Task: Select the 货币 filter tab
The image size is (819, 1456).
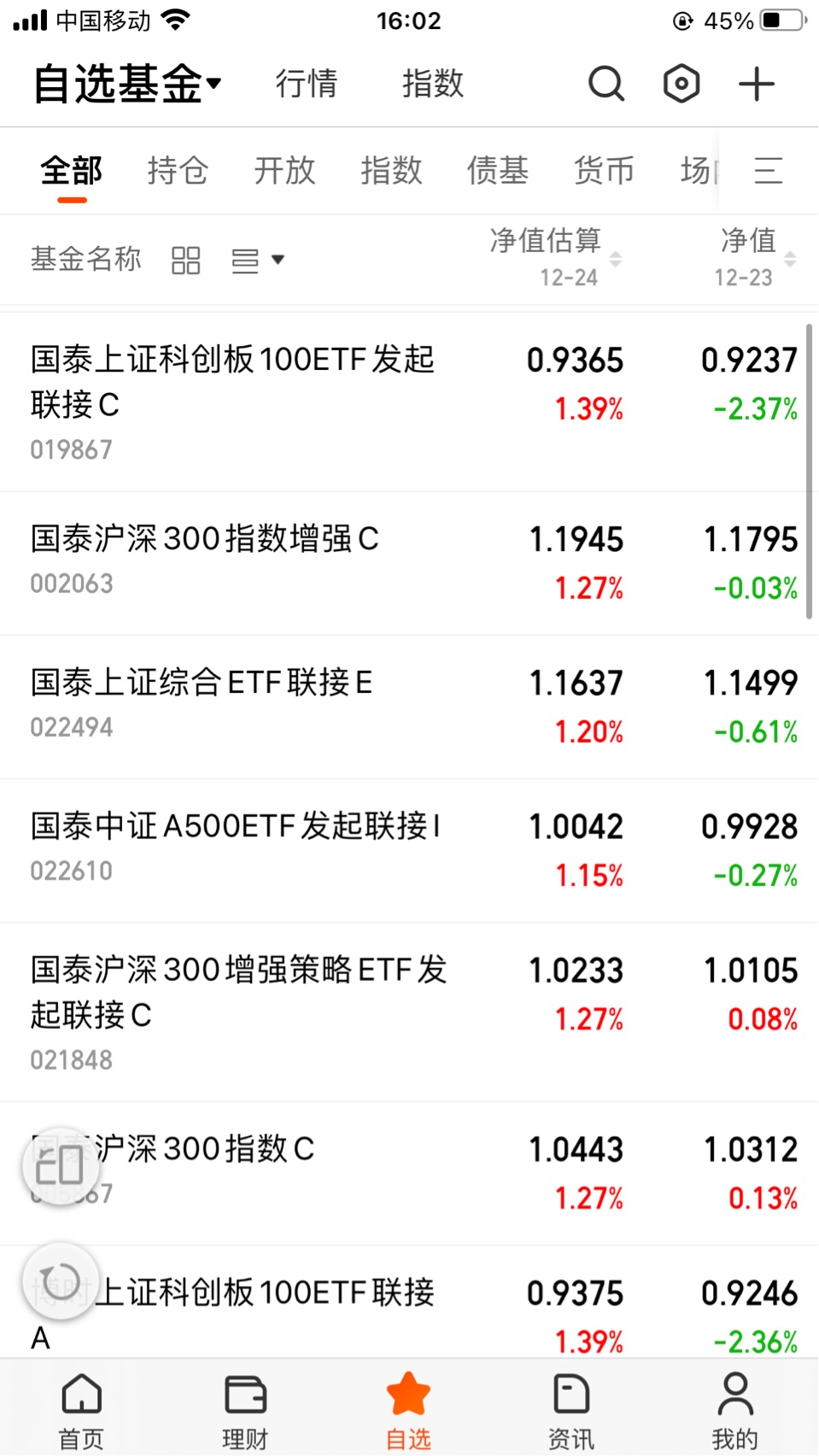Action: 605,170
